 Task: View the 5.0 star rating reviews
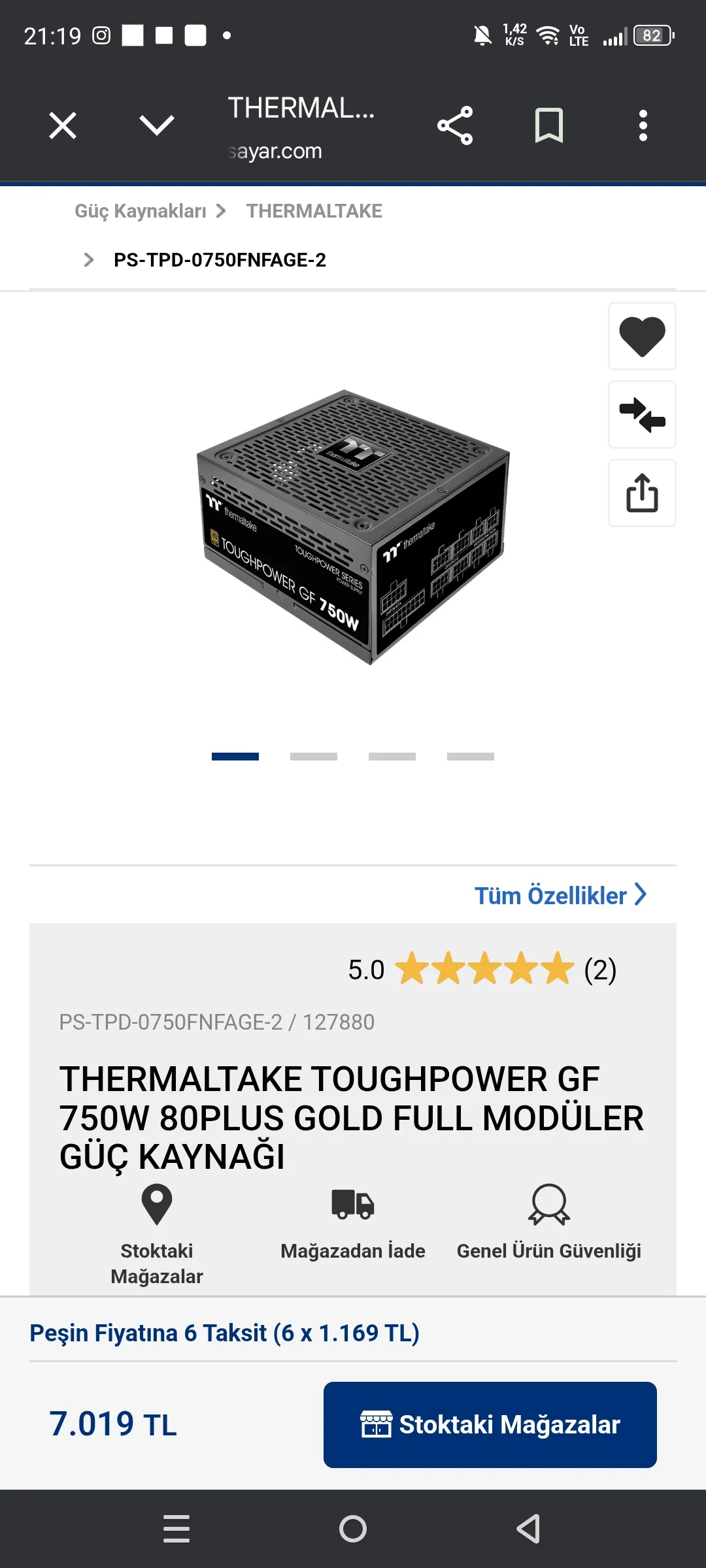point(482,970)
